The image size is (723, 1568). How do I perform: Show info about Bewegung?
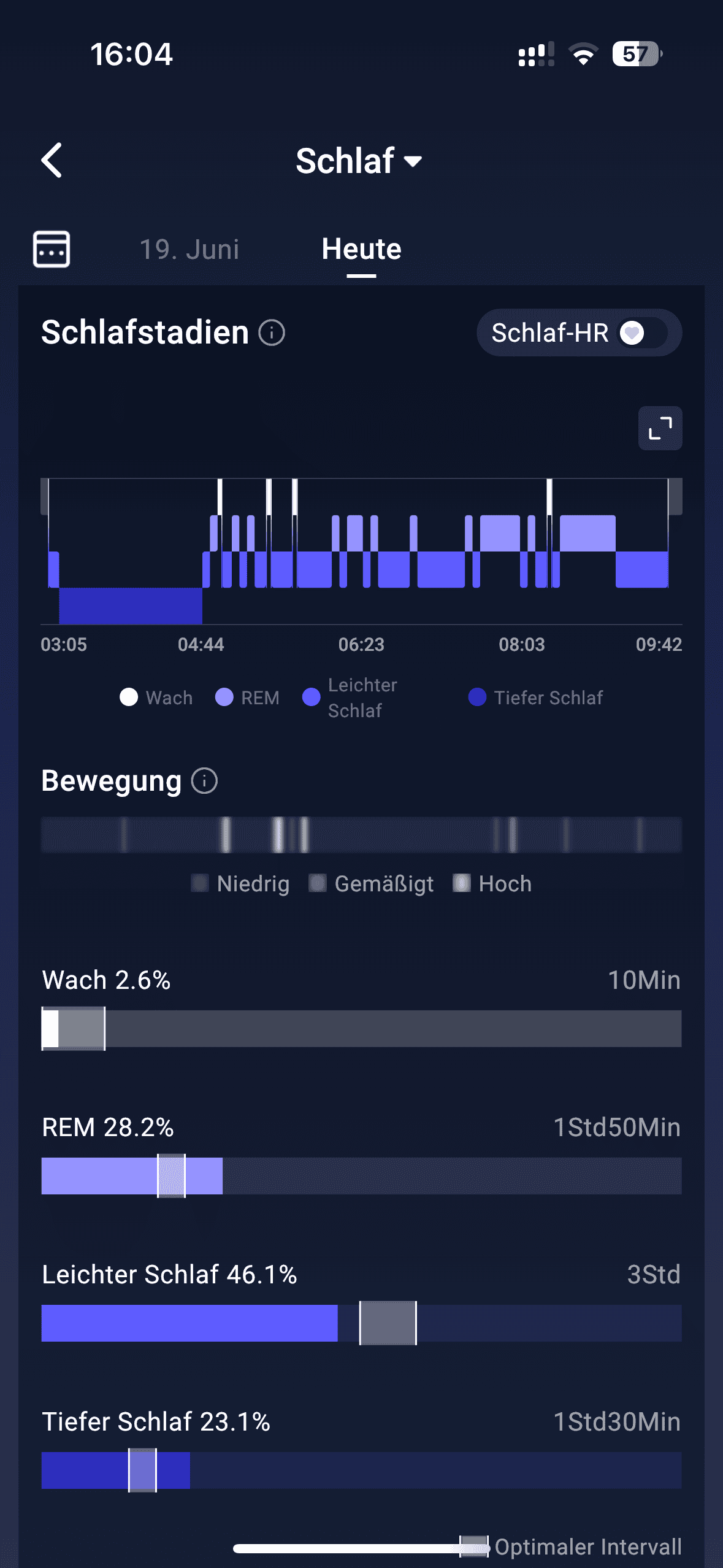[205, 781]
